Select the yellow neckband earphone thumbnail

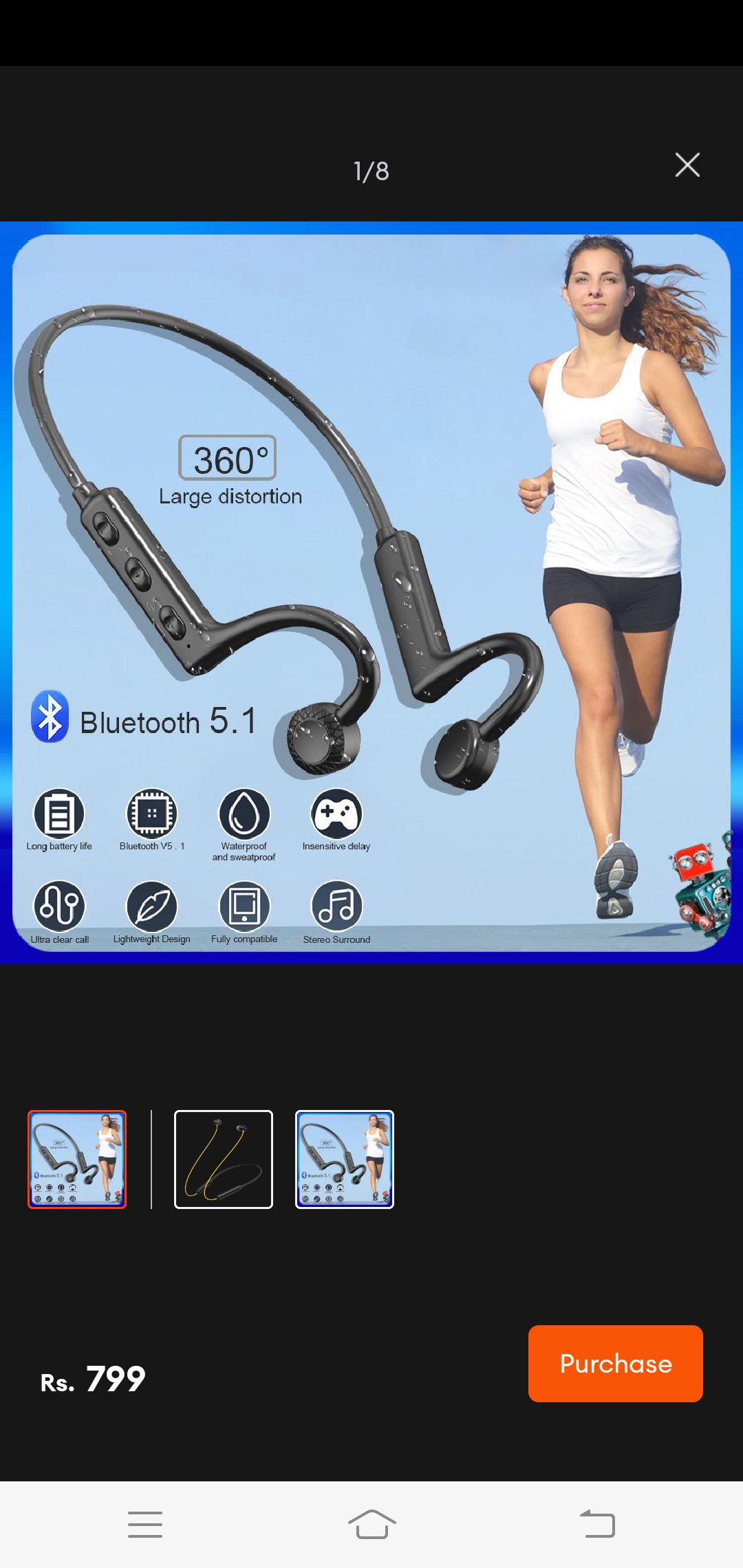pos(224,1159)
